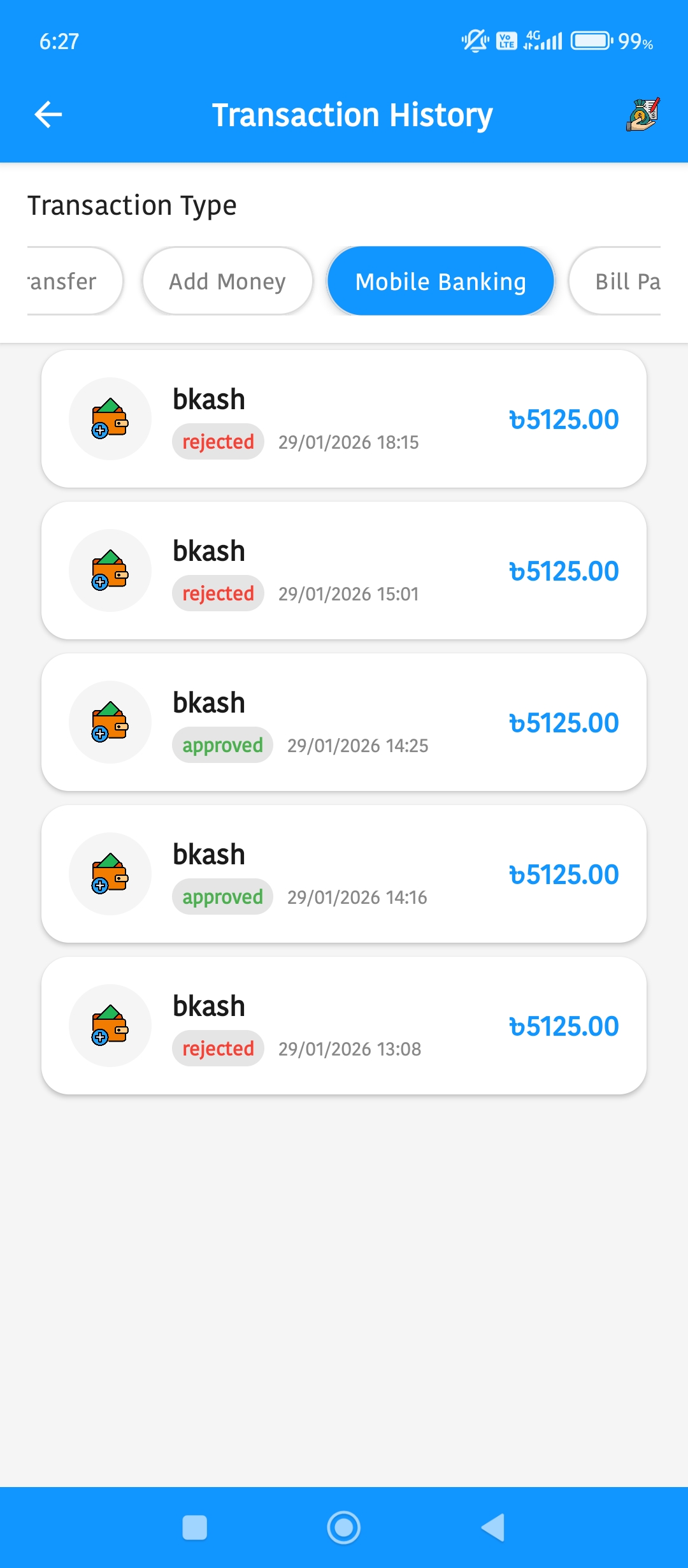Open the bkash transaction from 18:15

344,419
